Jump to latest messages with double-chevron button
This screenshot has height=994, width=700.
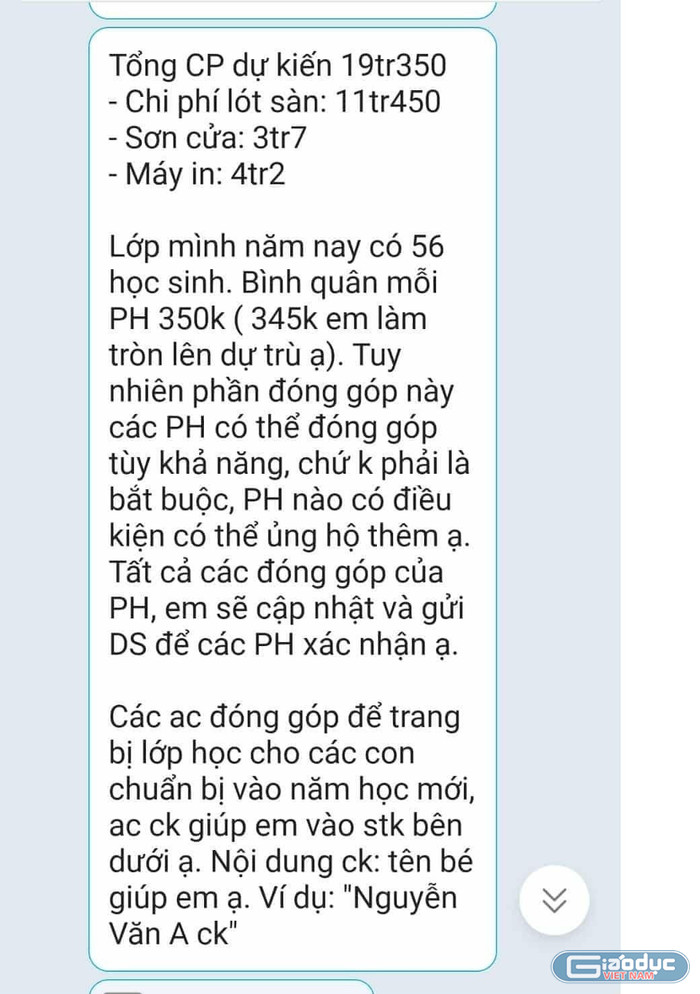coord(555,900)
